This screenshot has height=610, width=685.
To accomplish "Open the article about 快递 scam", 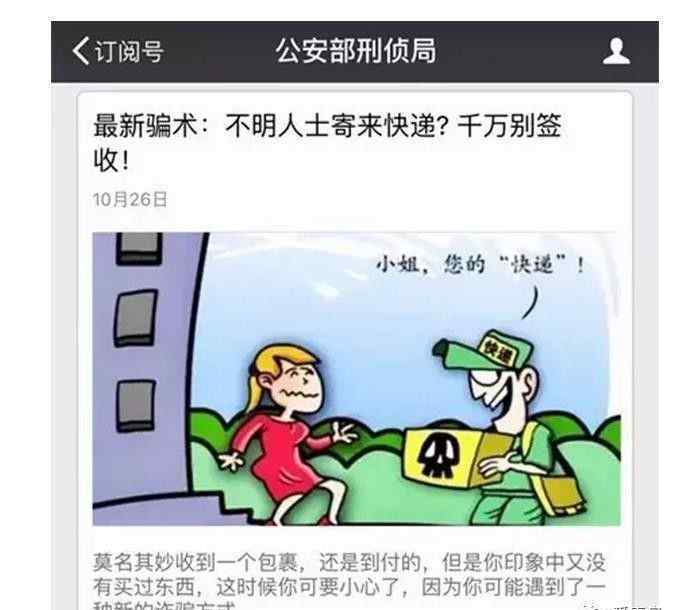I will [x=326, y=141].
